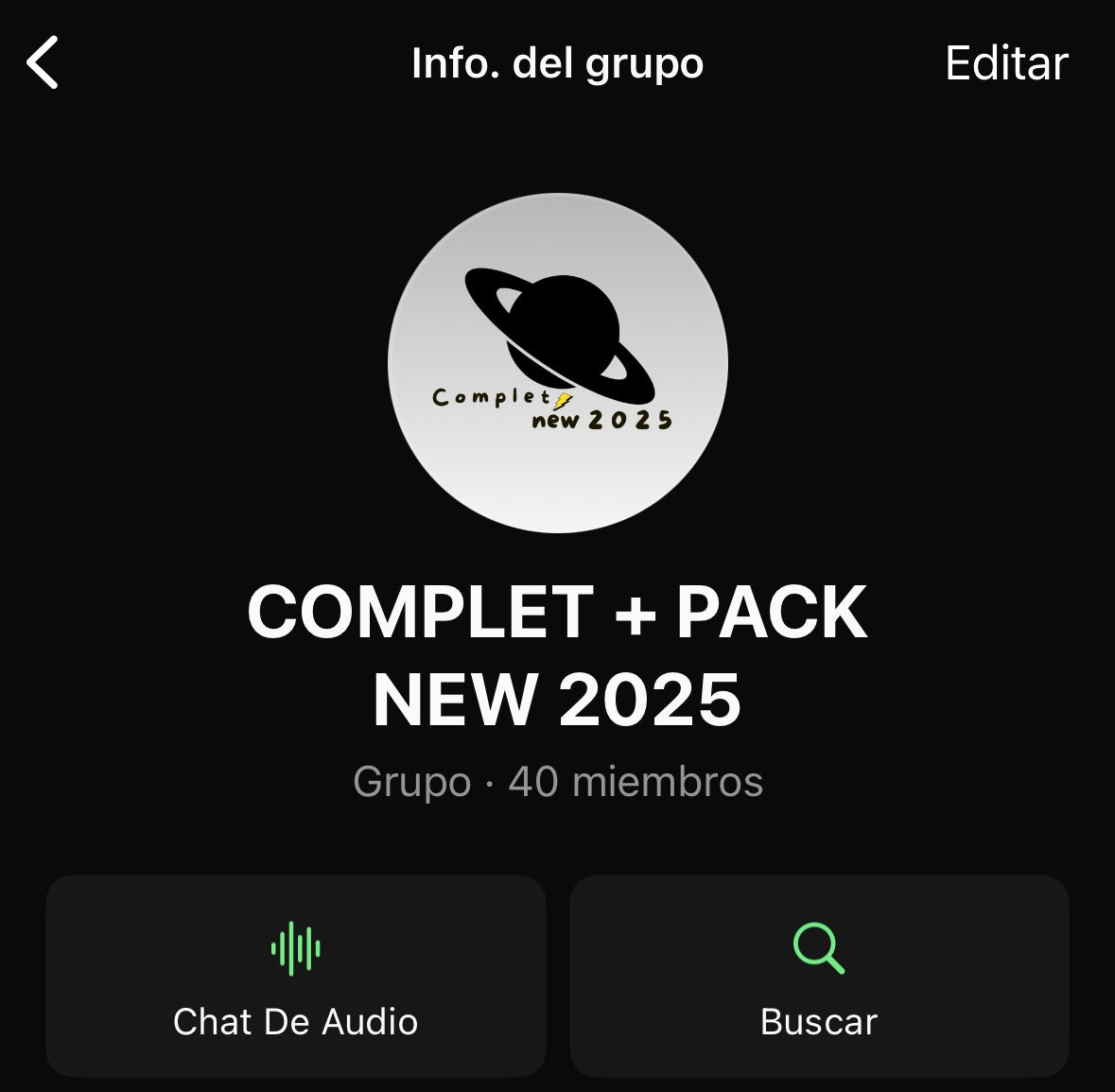
Task: Start a Chat De Audio
Action: [x=296, y=976]
